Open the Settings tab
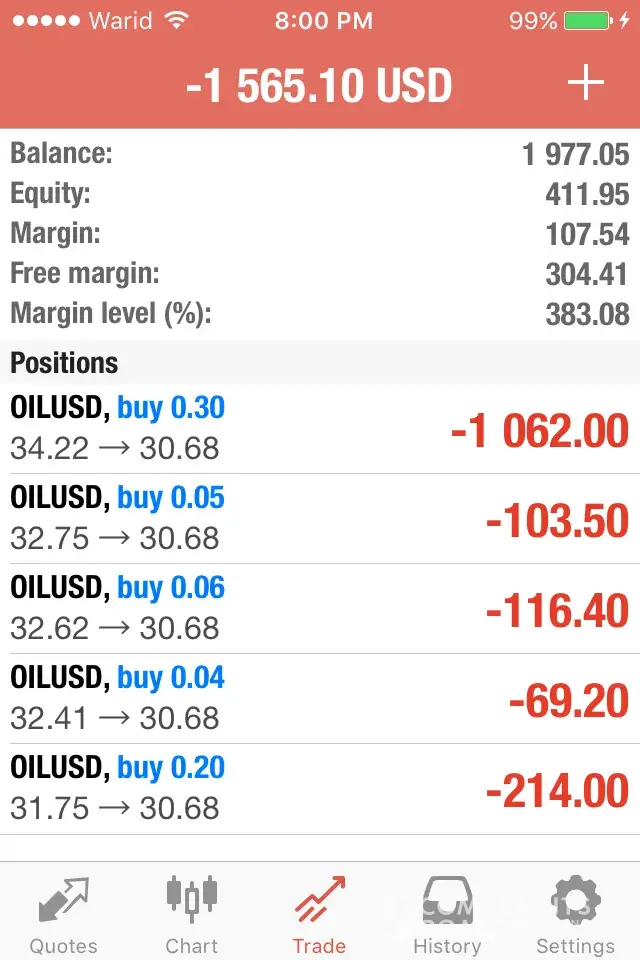Screen dimensions: 640x960 [x=575, y=914]
